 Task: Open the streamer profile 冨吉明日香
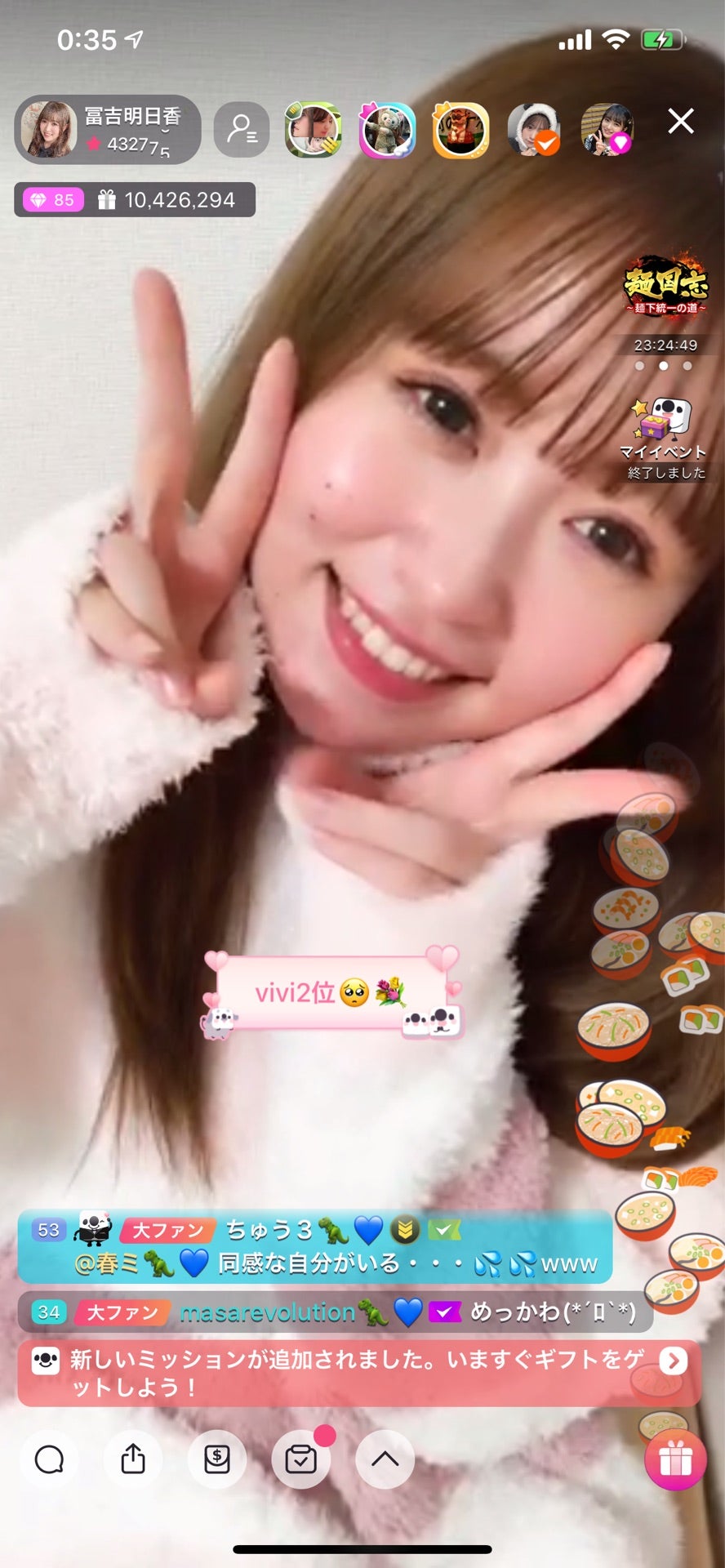pyautogui.click(x=108, y=129)
